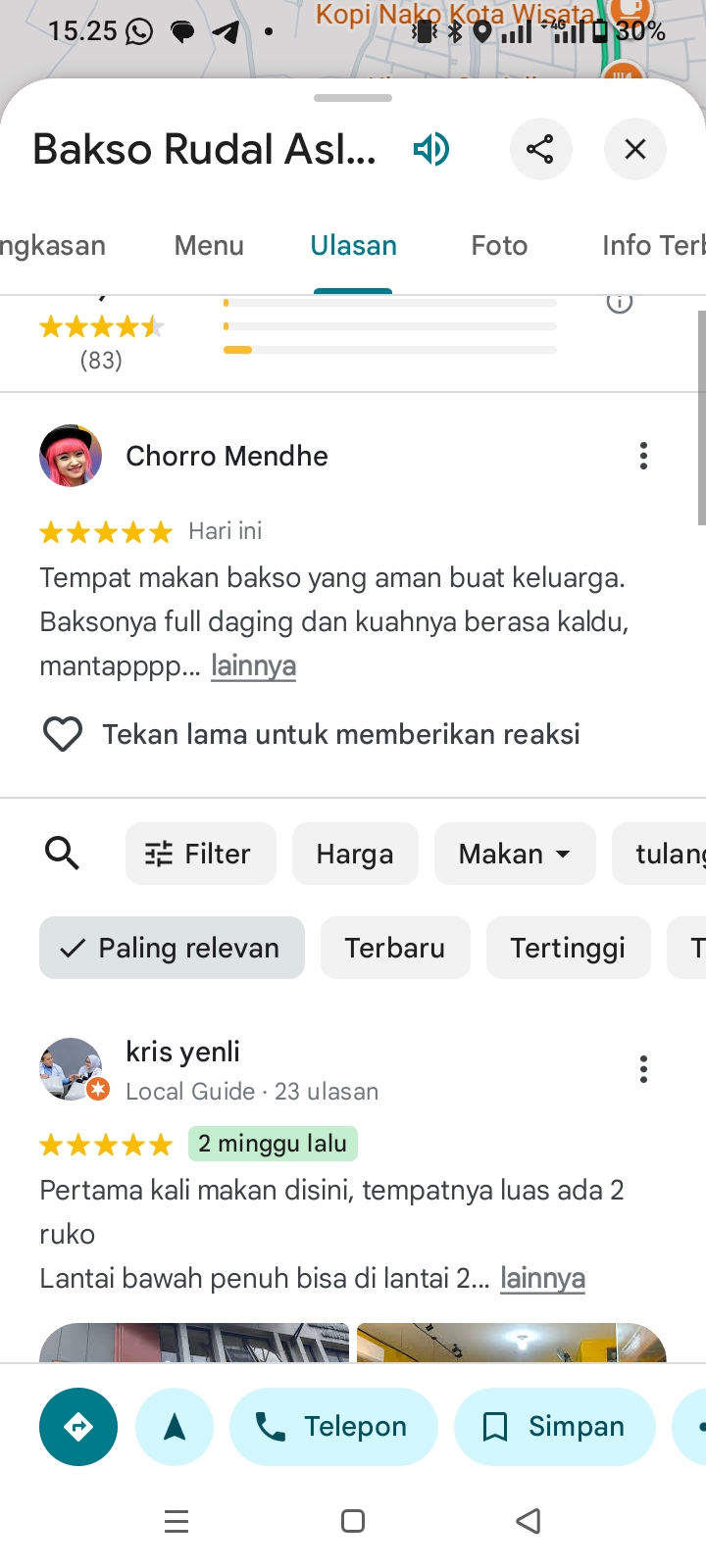Share Bakso Rudal place
Screen dimensions: 706x1568
pos(540,149)
